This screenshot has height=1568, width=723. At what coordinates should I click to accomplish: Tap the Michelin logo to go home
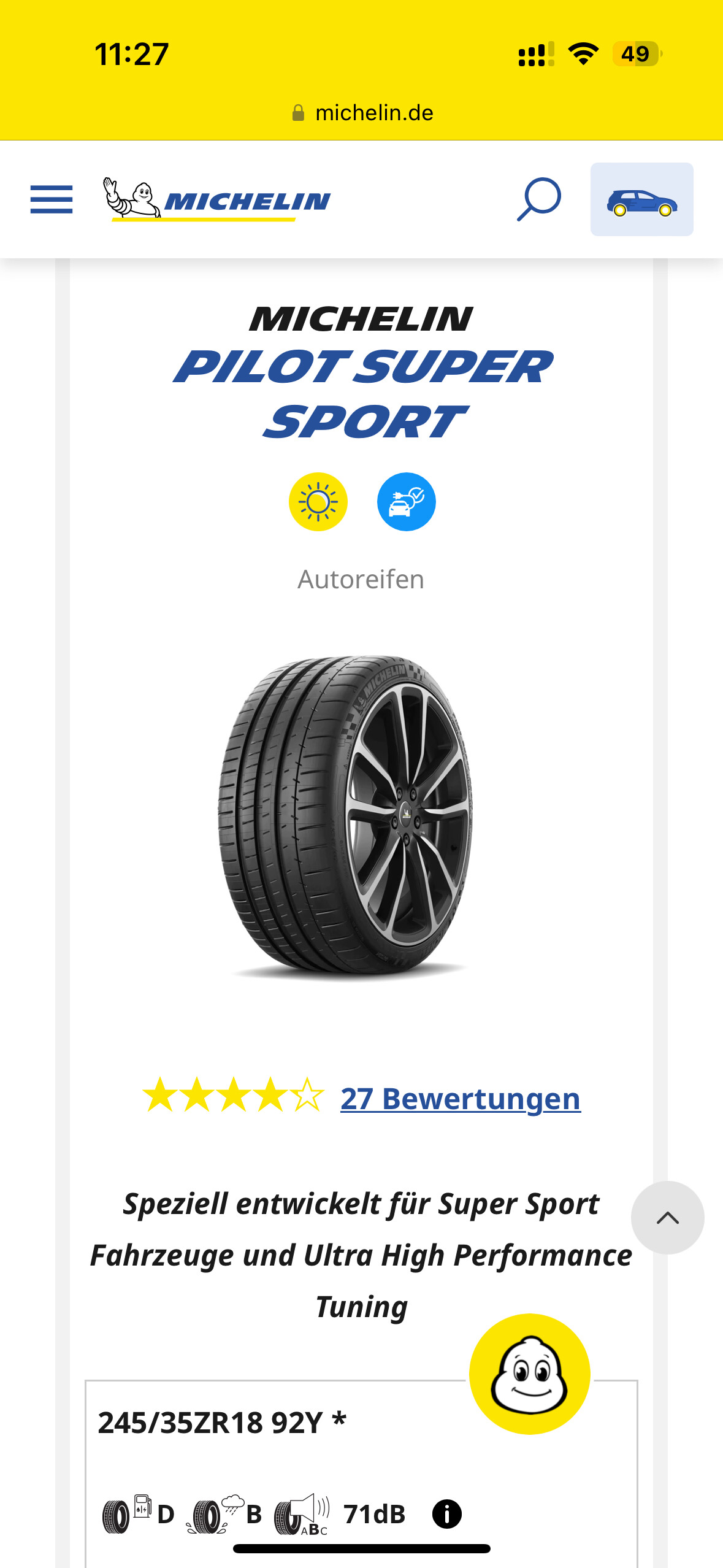click(x=217, y=199)
